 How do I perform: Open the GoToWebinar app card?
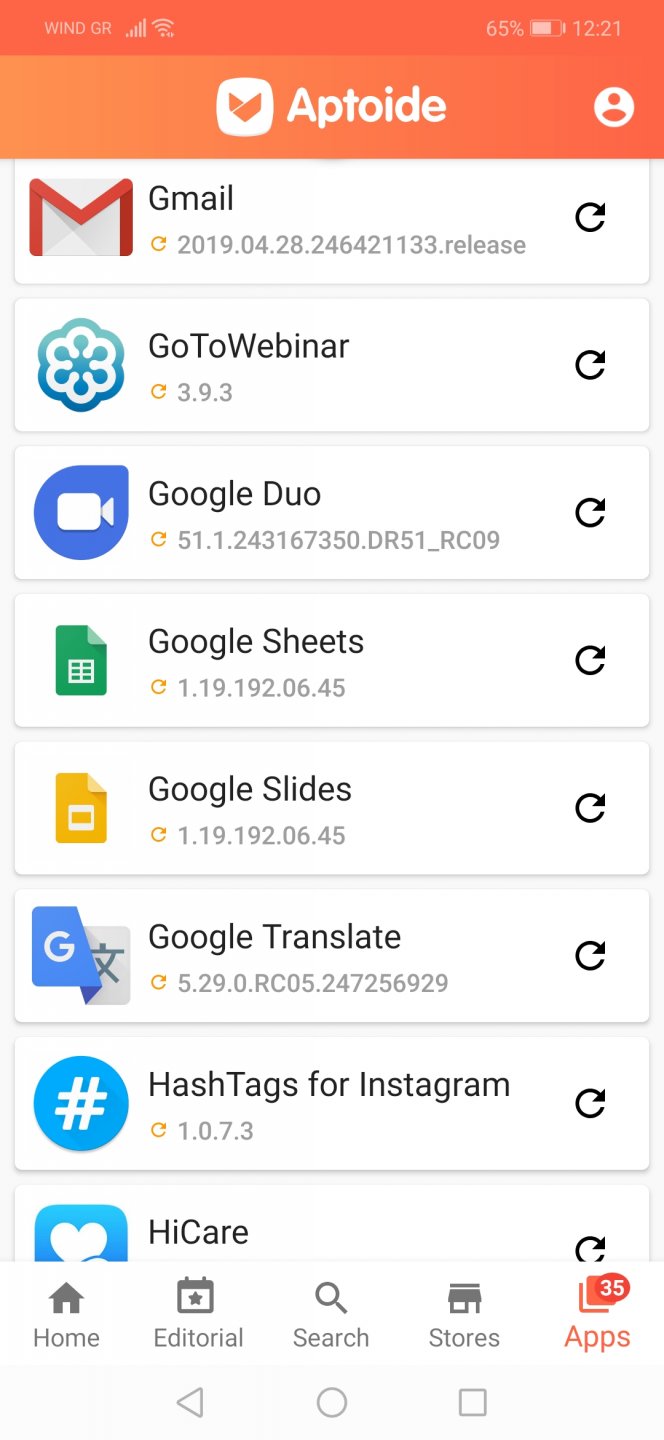click(300, 365)
